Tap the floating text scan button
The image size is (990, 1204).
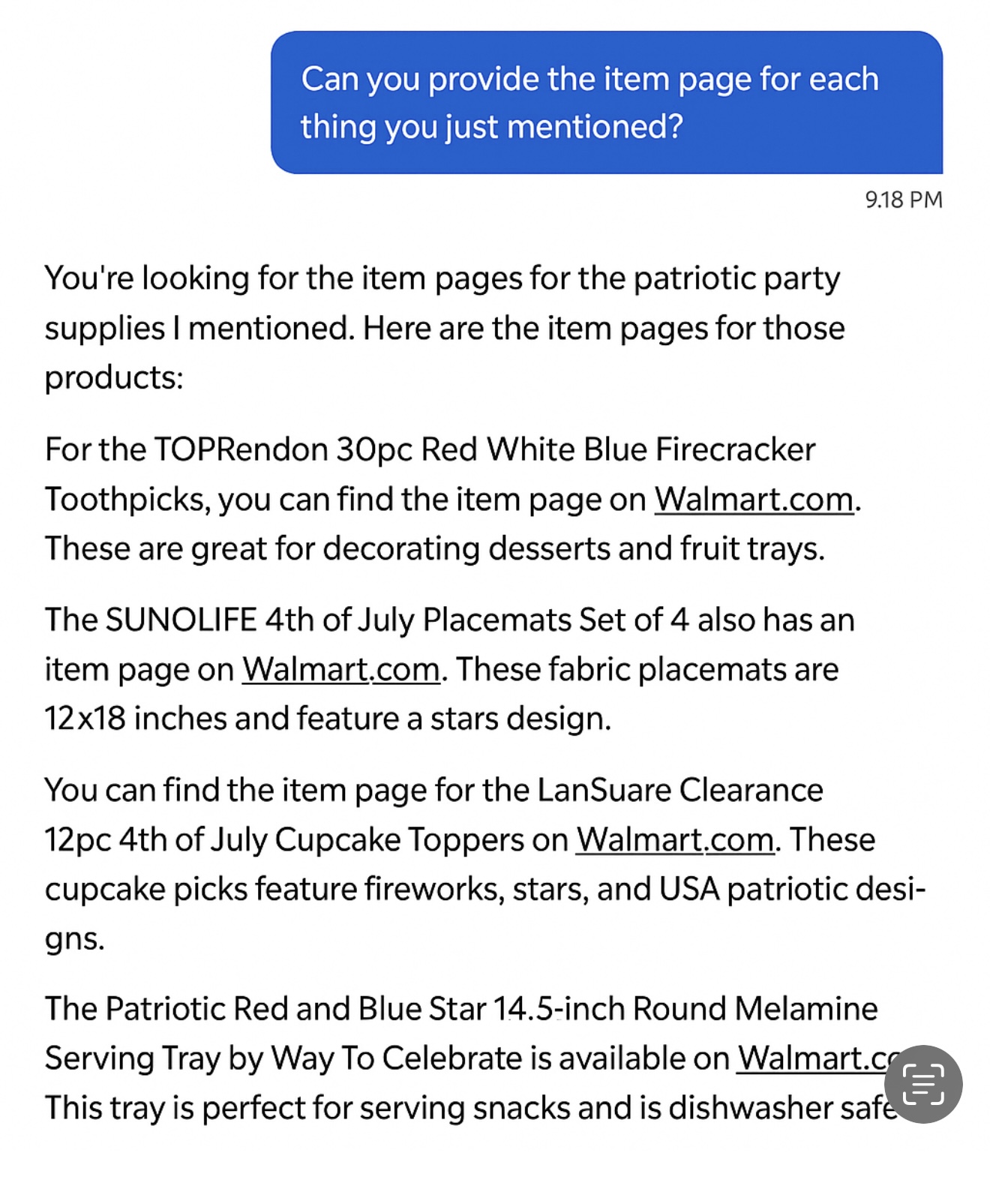click(922, 1084)
